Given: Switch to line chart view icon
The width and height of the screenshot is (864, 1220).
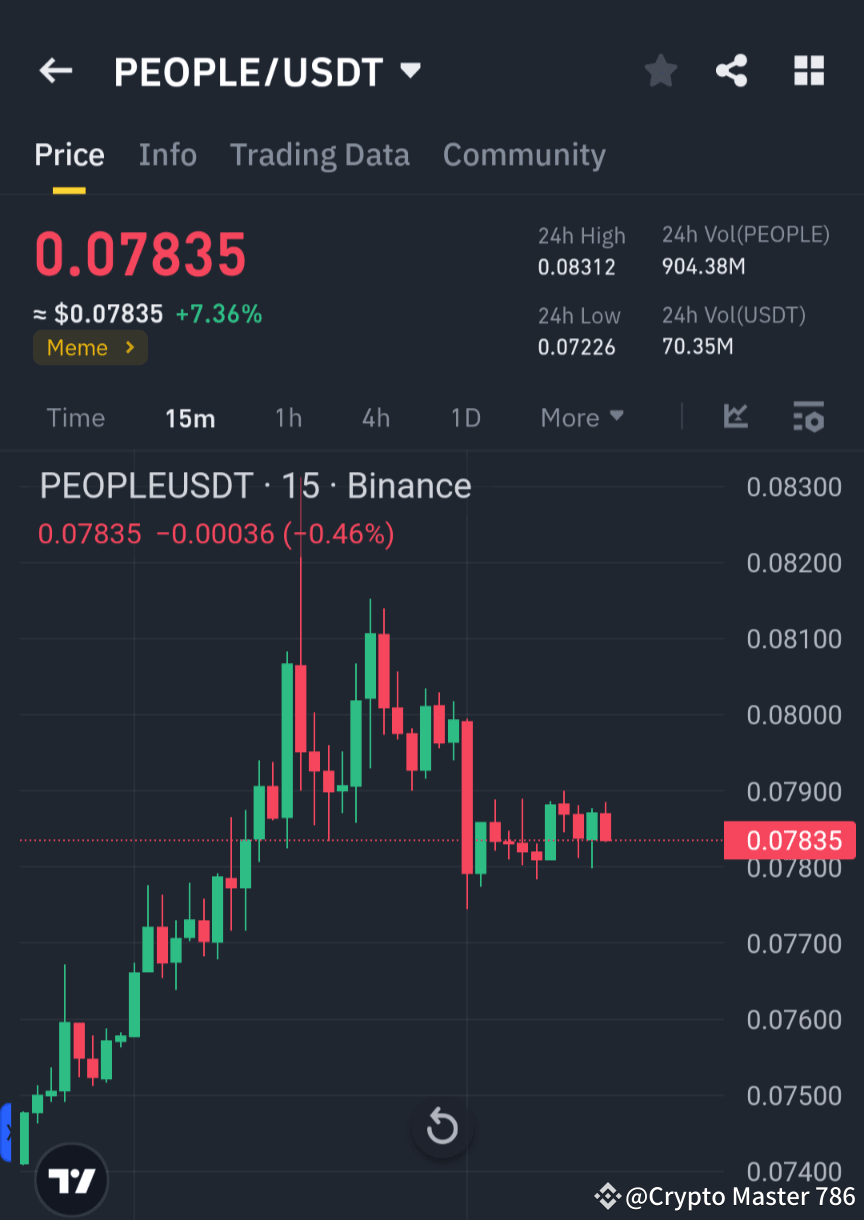Looking at the screenshot, I should coord(736,418).
